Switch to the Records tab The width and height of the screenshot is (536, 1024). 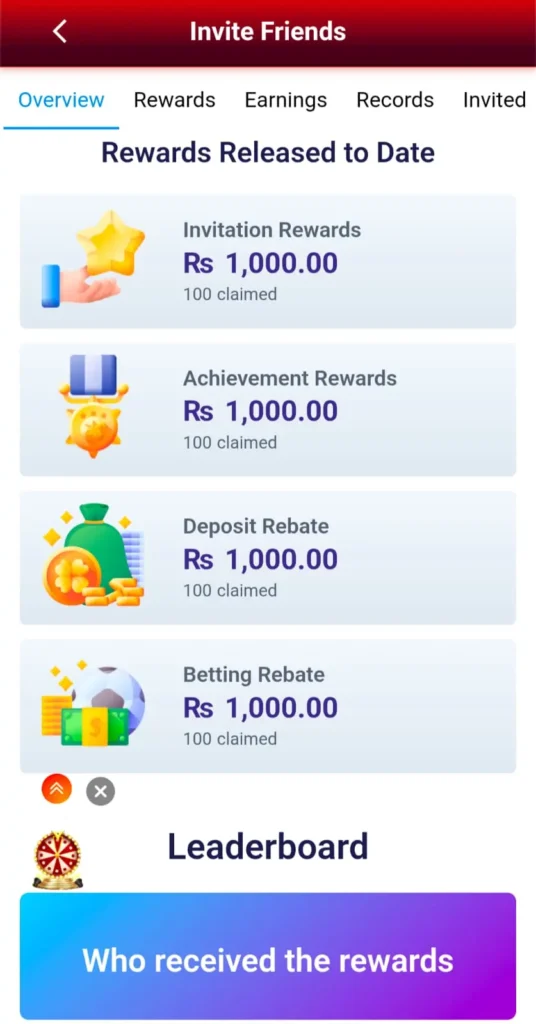click(x=395, y=100)
